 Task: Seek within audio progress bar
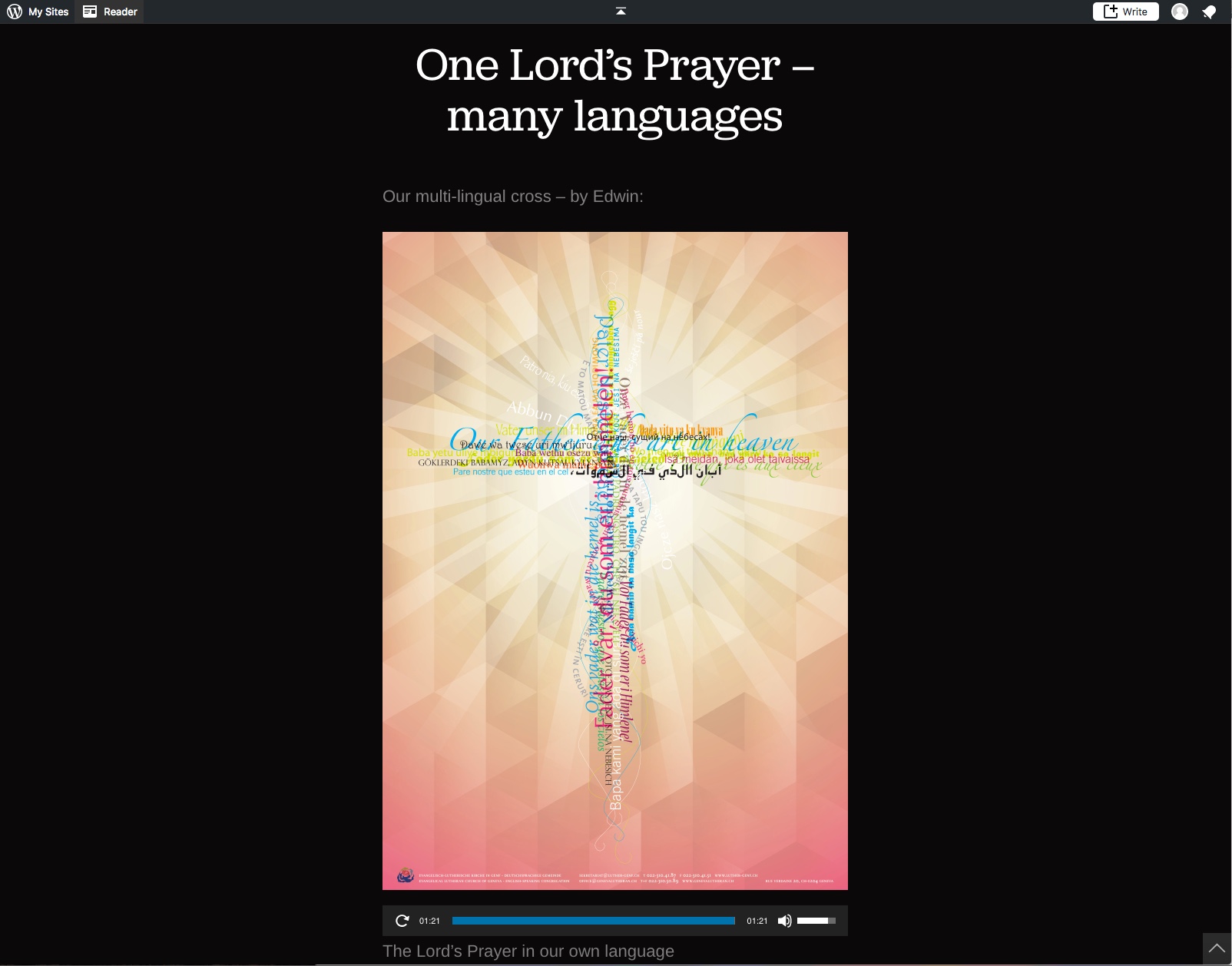tap(593, 921)
